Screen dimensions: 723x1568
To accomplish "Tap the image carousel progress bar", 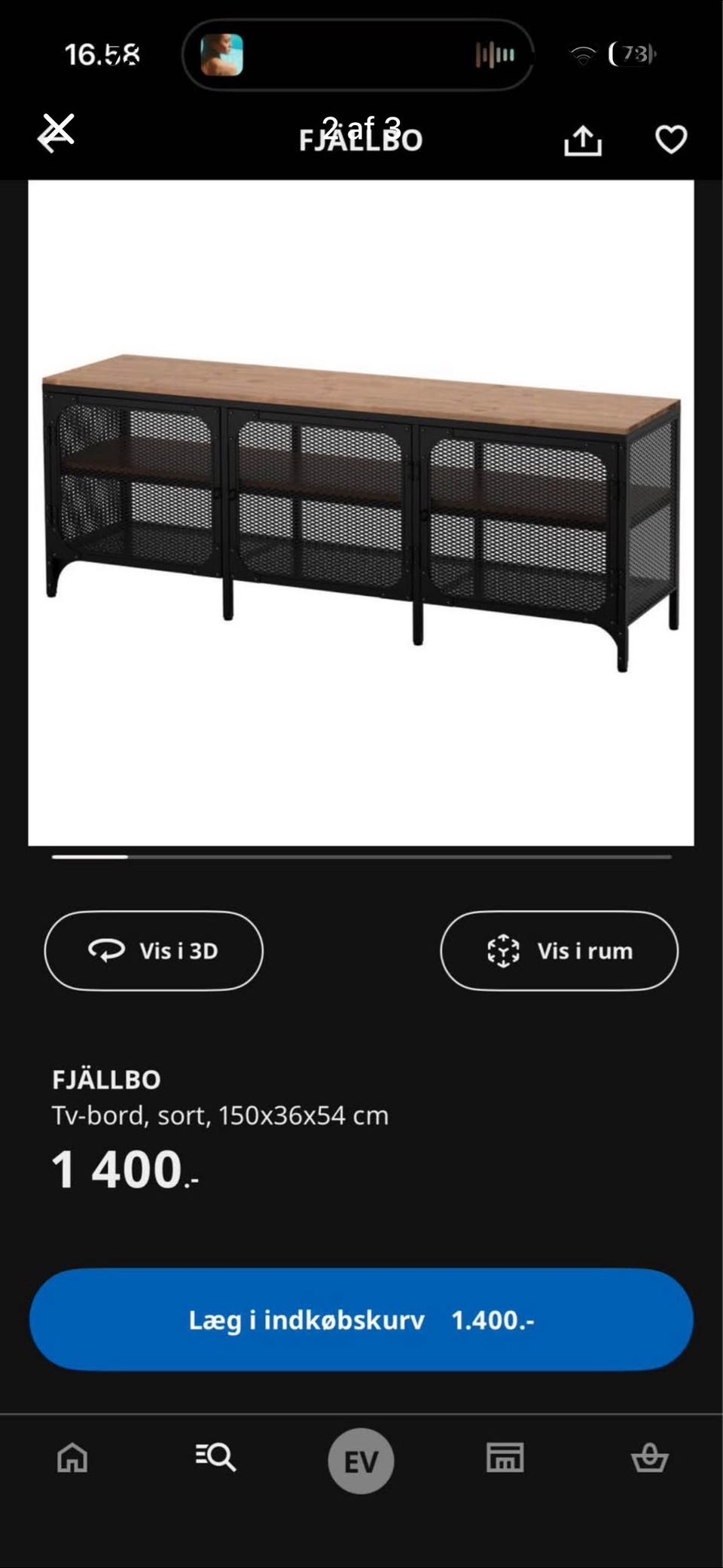I will point(361,857).
